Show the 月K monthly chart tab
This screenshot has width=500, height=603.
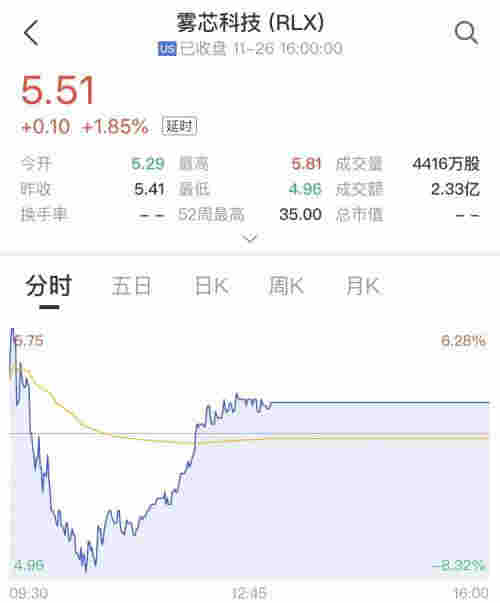click(x=363, y=286)
